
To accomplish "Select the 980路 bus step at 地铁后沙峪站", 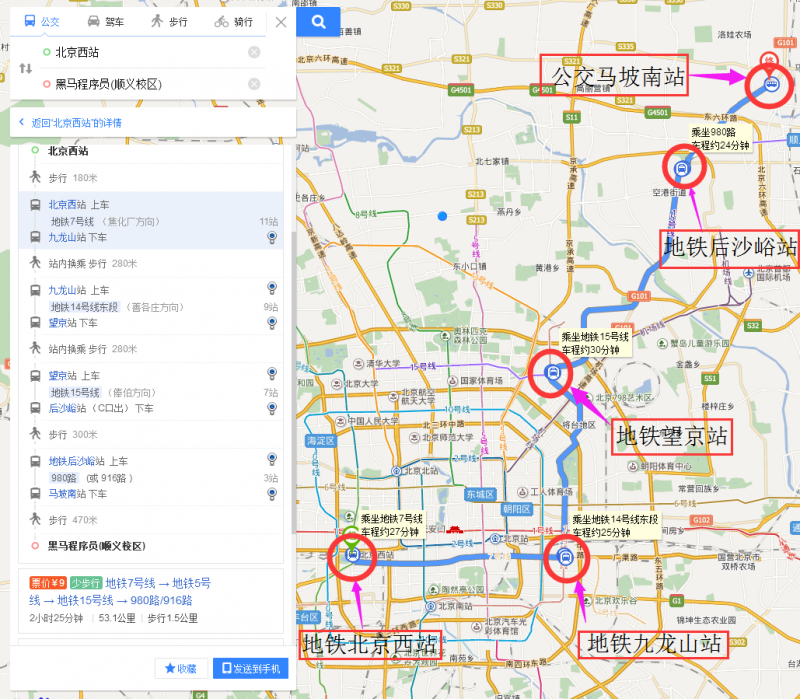I will 150,477.
